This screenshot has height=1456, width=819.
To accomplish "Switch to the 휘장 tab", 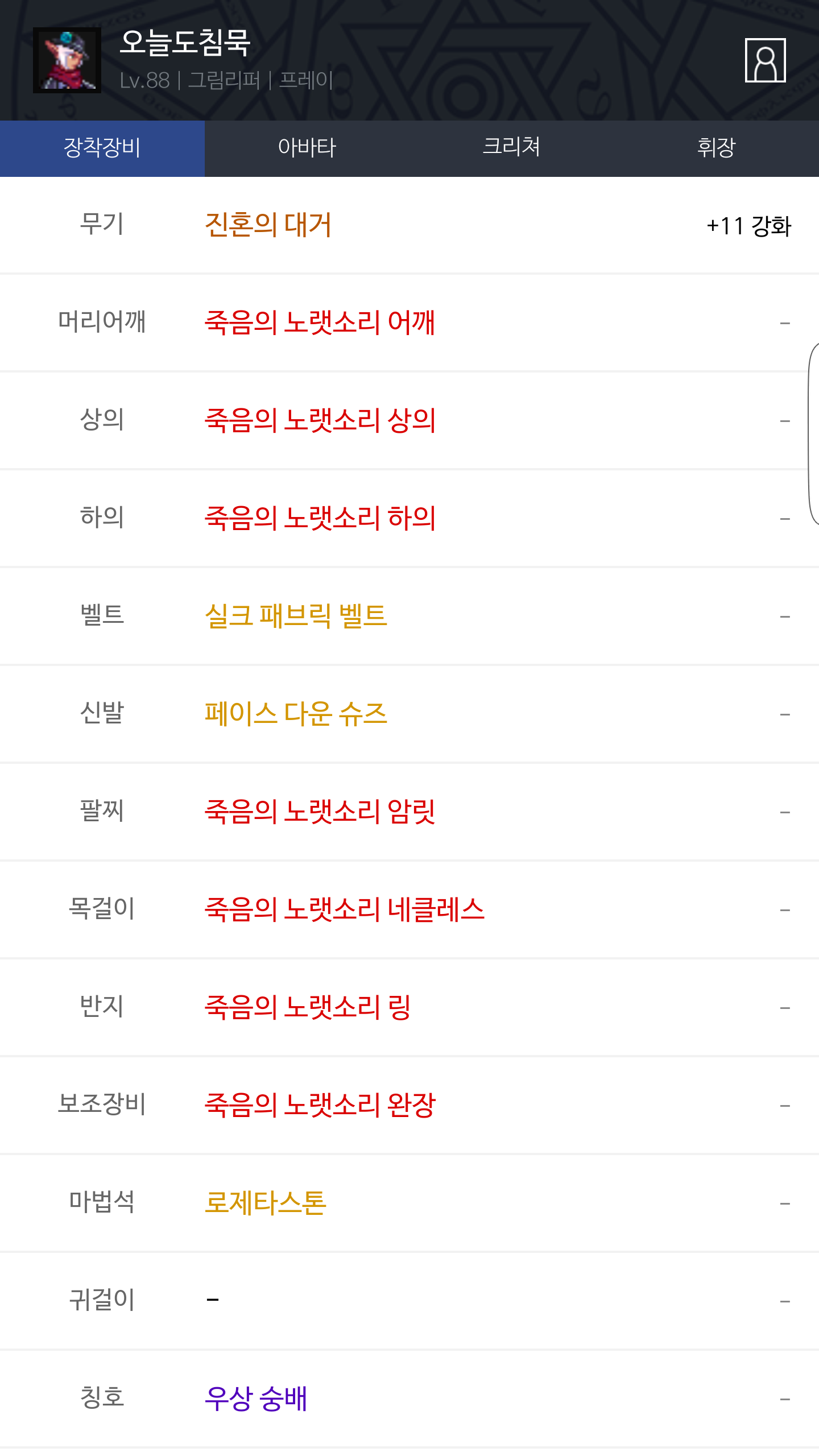I will point(717,148).
